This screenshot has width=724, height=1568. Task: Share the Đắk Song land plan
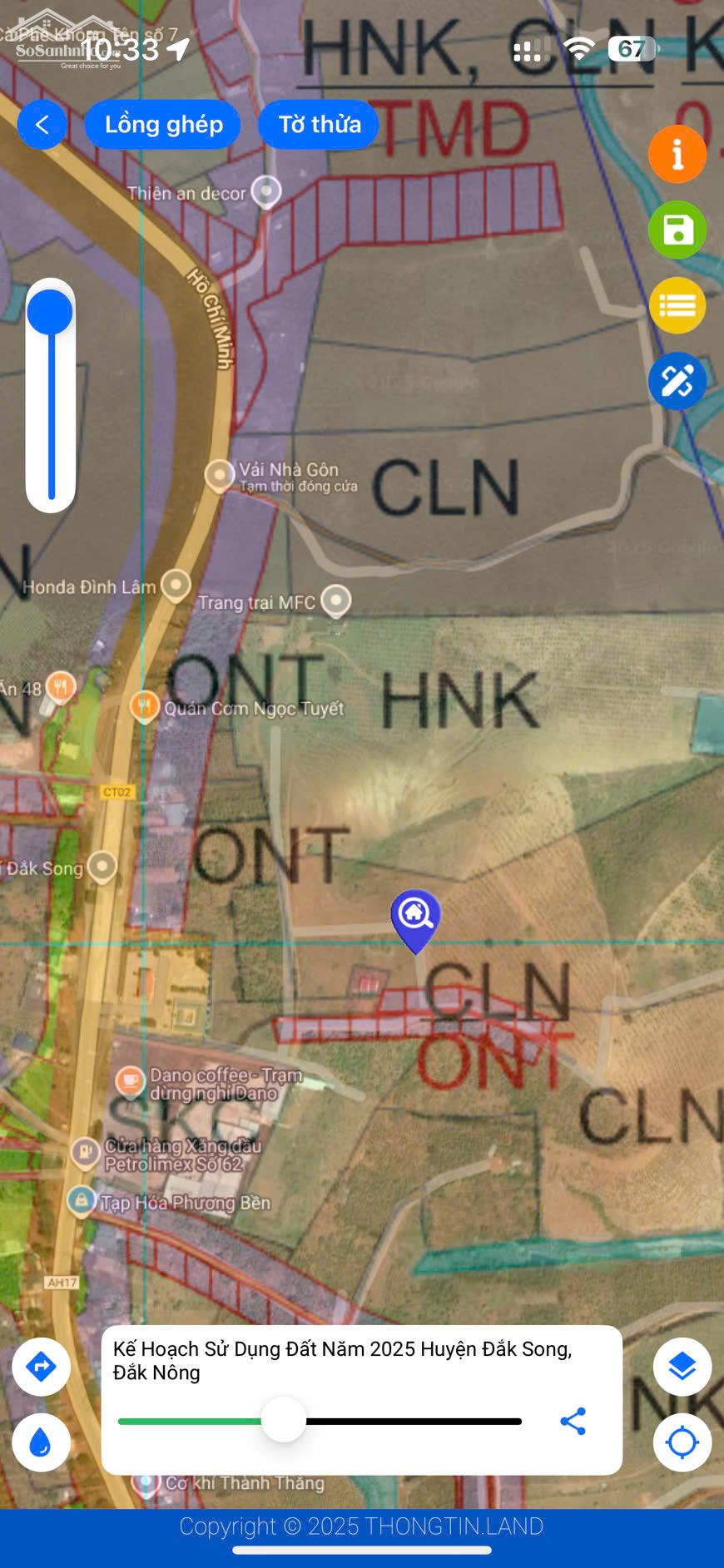573,1422
